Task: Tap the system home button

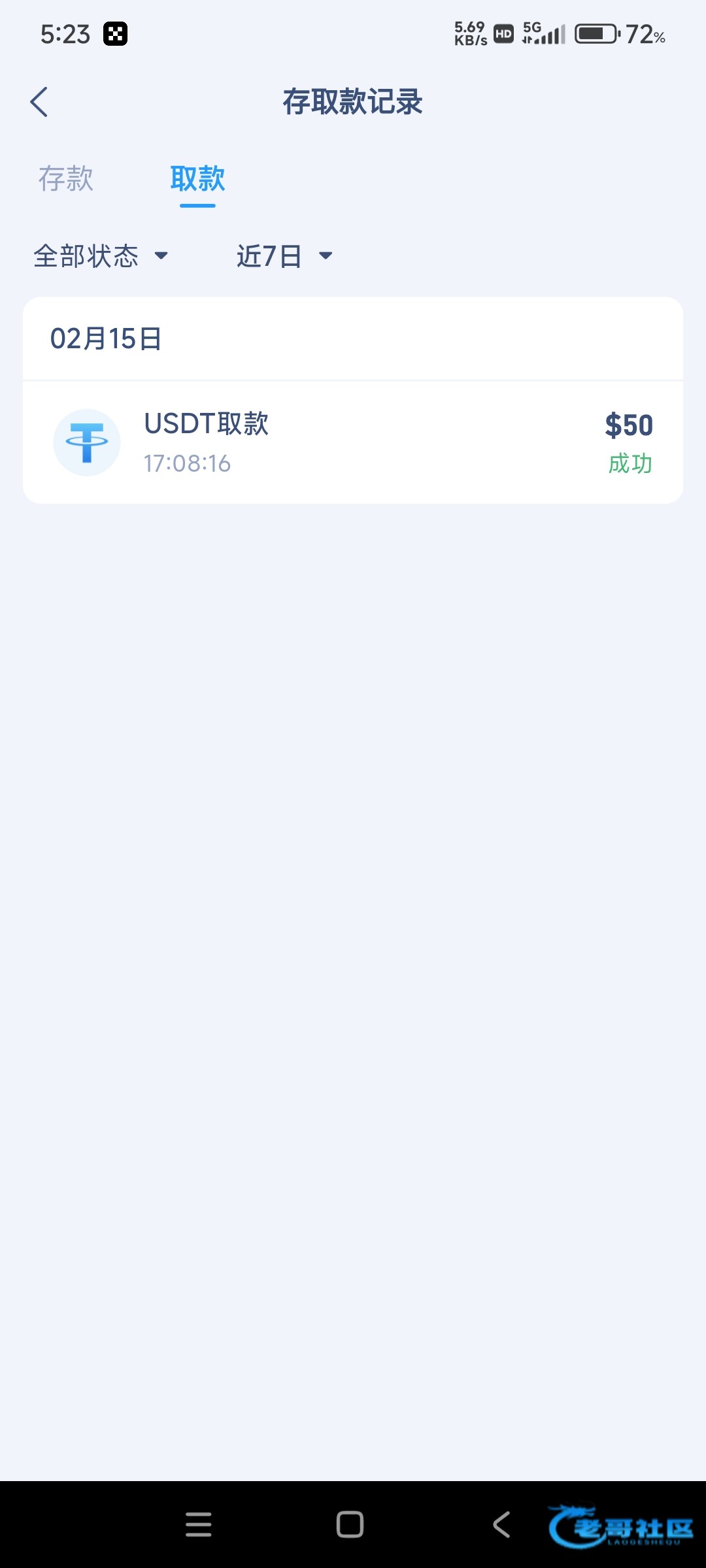Action: 350,1524
